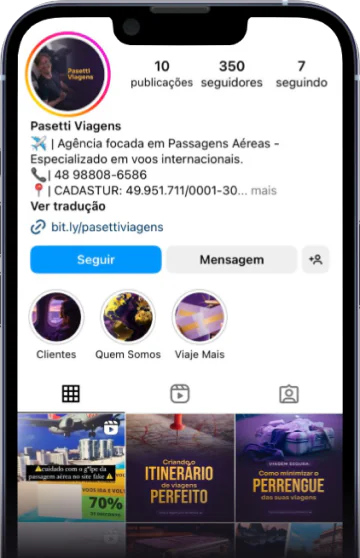Switch to the tagged photos tab

pyautogui.click(x=289, y=394)
